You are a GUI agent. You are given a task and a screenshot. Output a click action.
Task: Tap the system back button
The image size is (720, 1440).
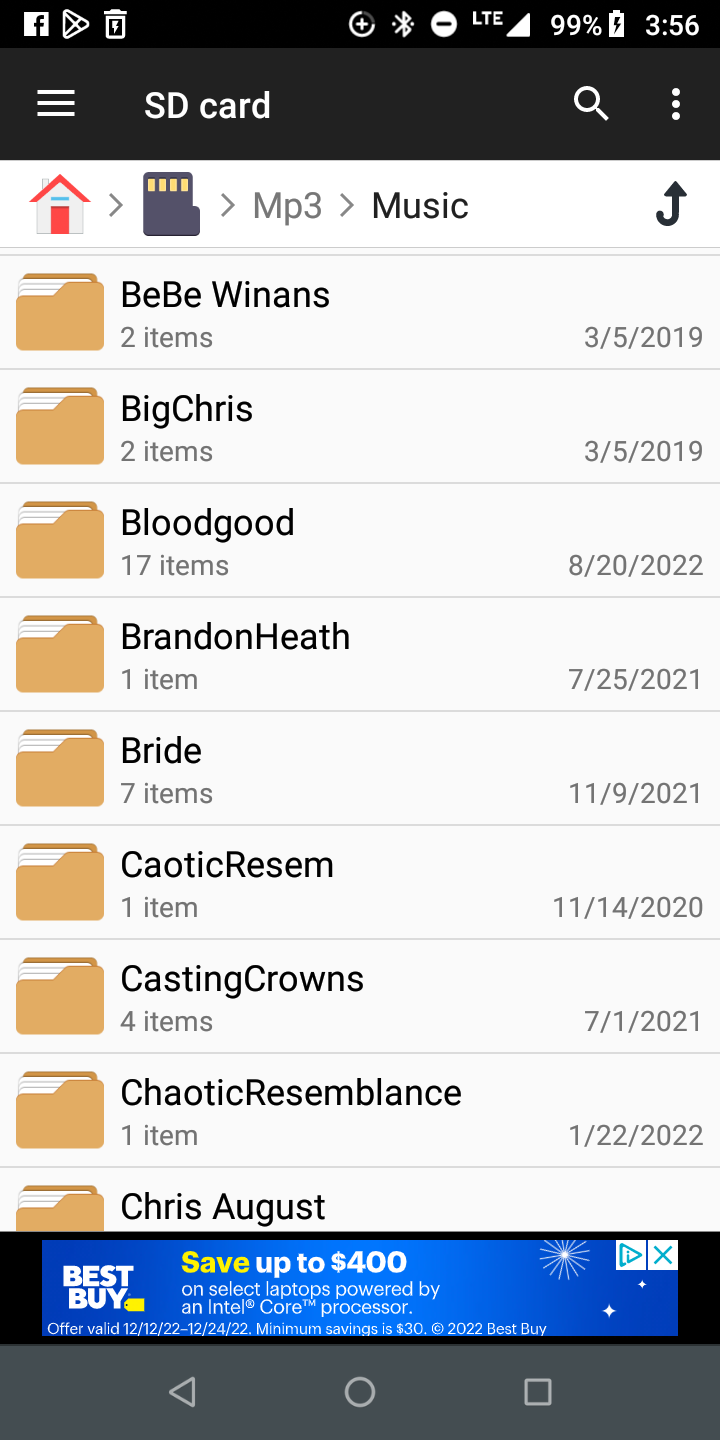(182, 1392)
